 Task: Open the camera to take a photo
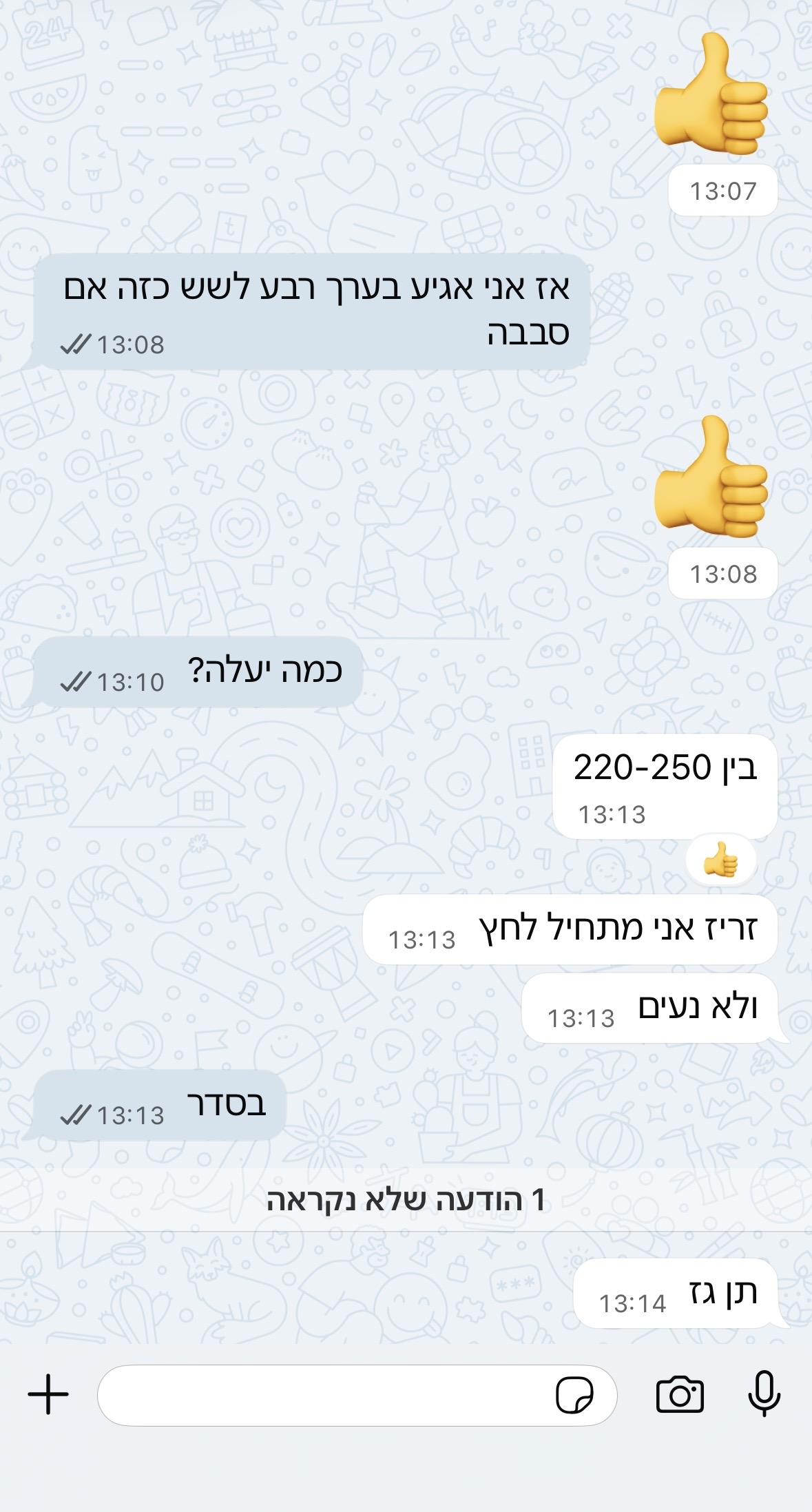click(680, 1395)
